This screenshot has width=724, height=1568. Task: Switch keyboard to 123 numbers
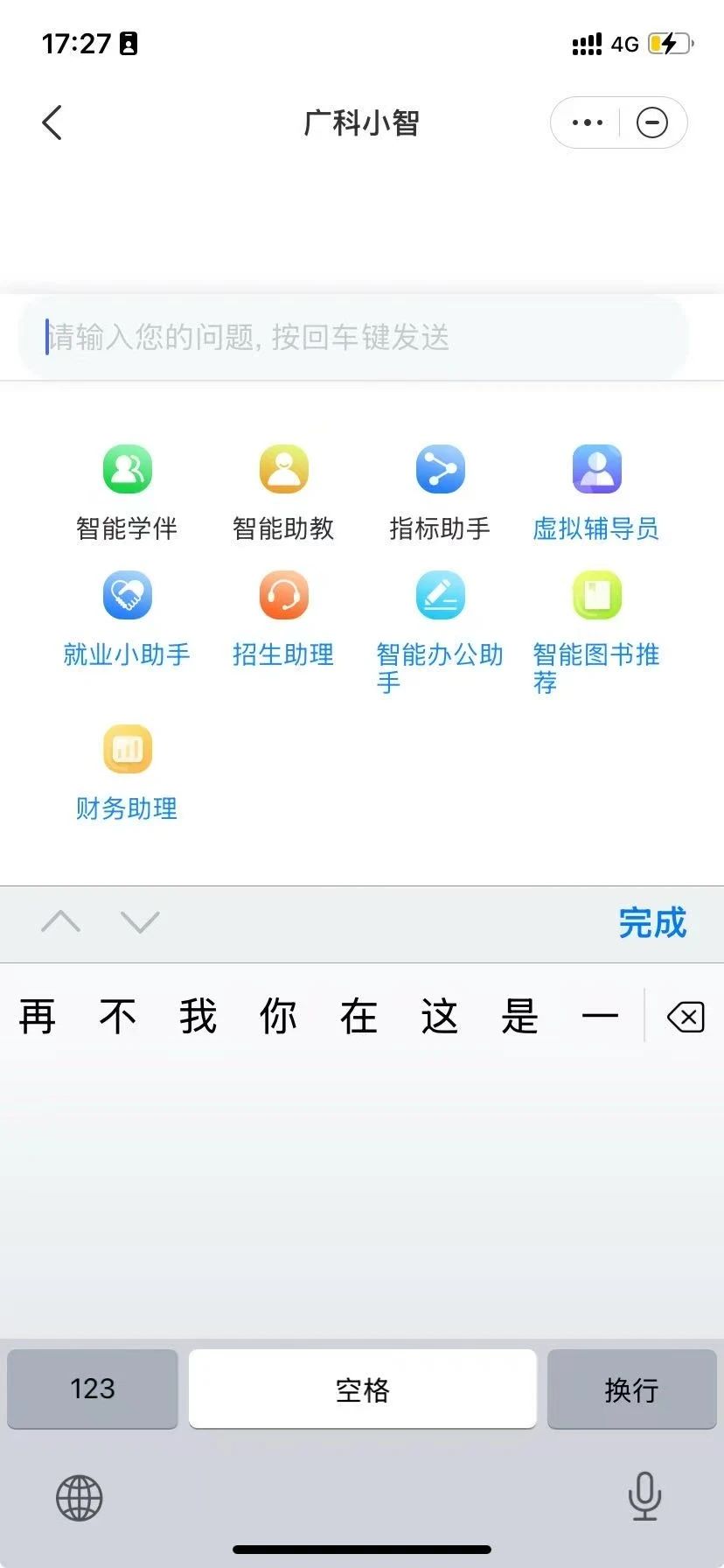(x=93, y=1389)
